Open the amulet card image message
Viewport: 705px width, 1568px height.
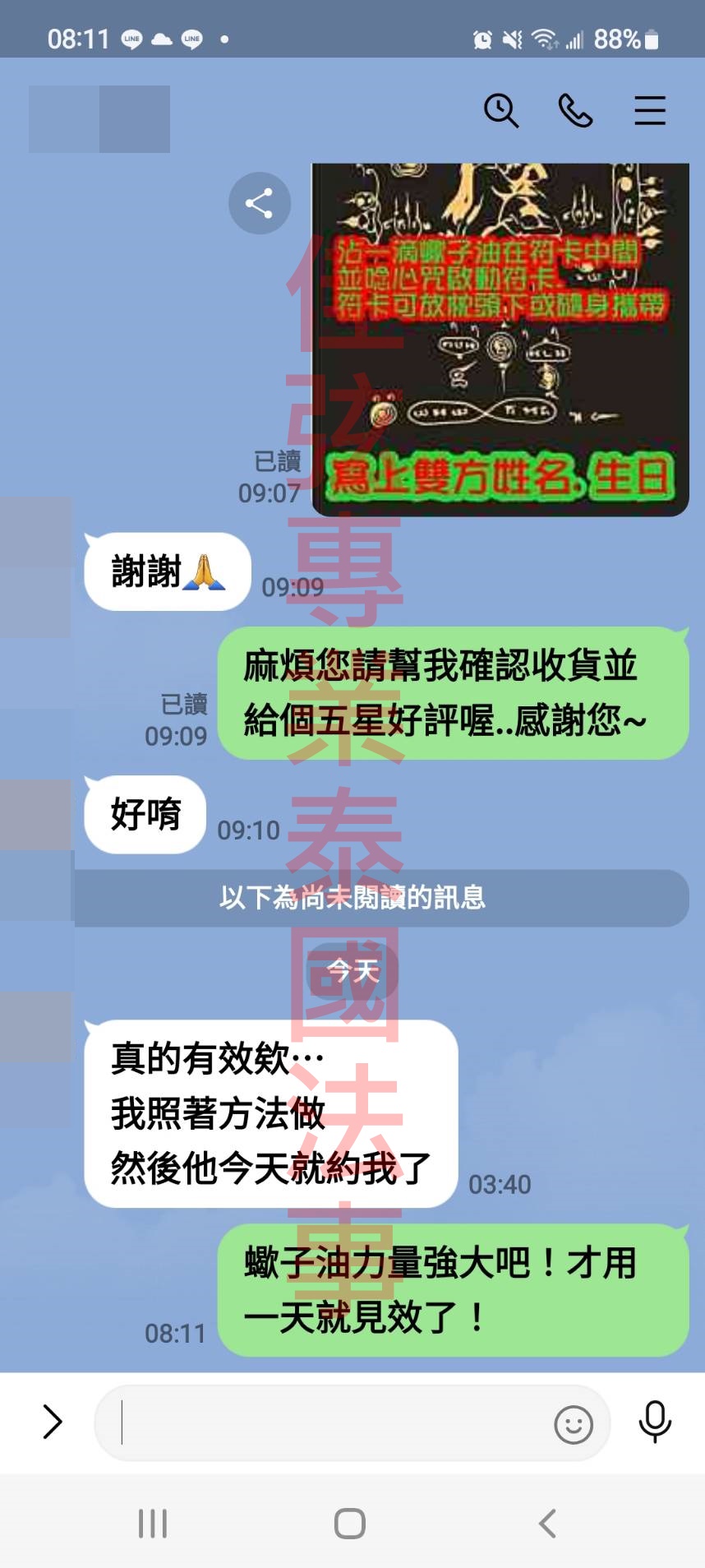500,339
